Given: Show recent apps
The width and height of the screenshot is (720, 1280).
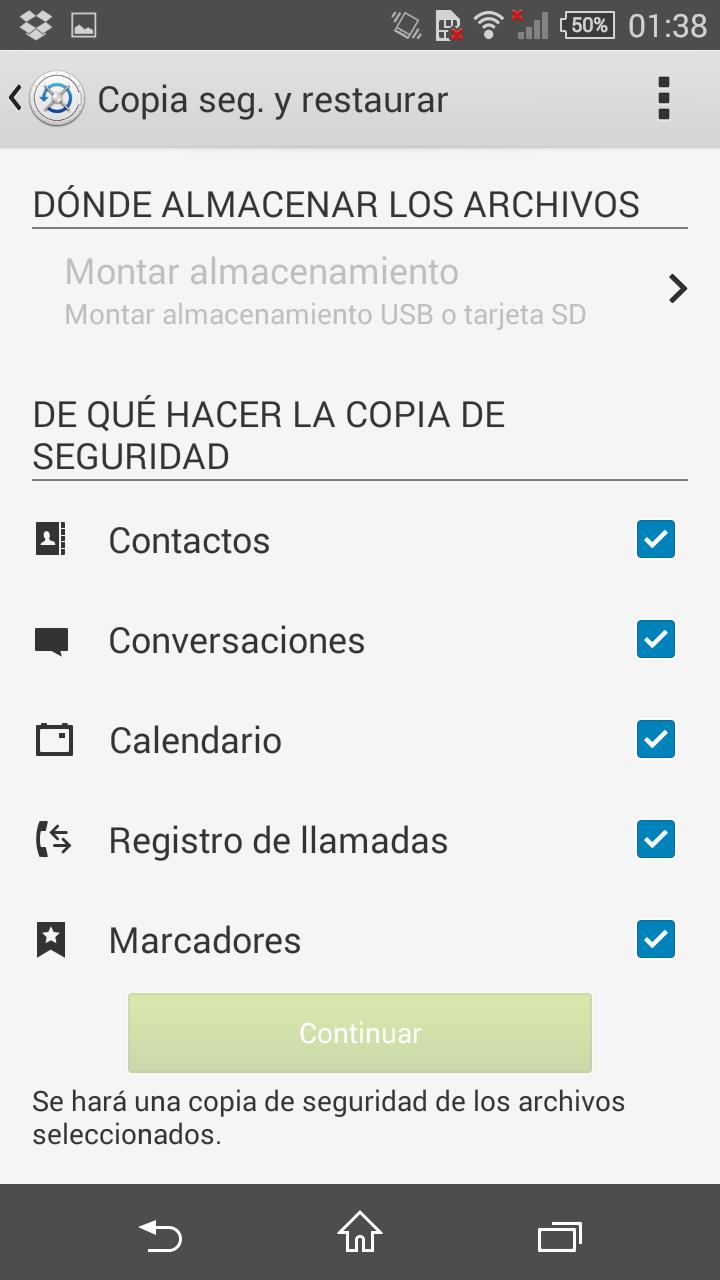Looking at the screenshot, I should [x=560, y=1236].
